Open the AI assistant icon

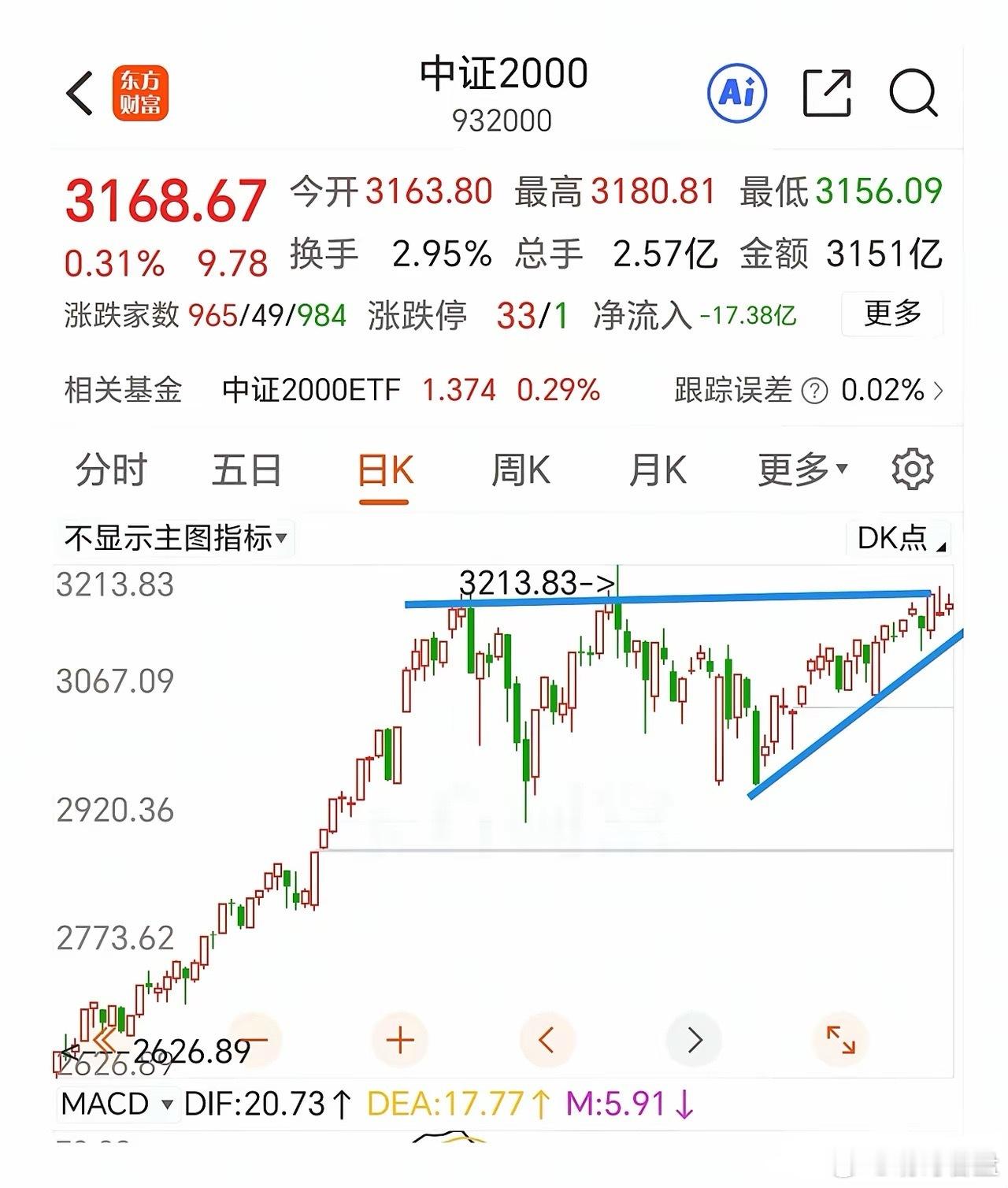tap(737, 93)
